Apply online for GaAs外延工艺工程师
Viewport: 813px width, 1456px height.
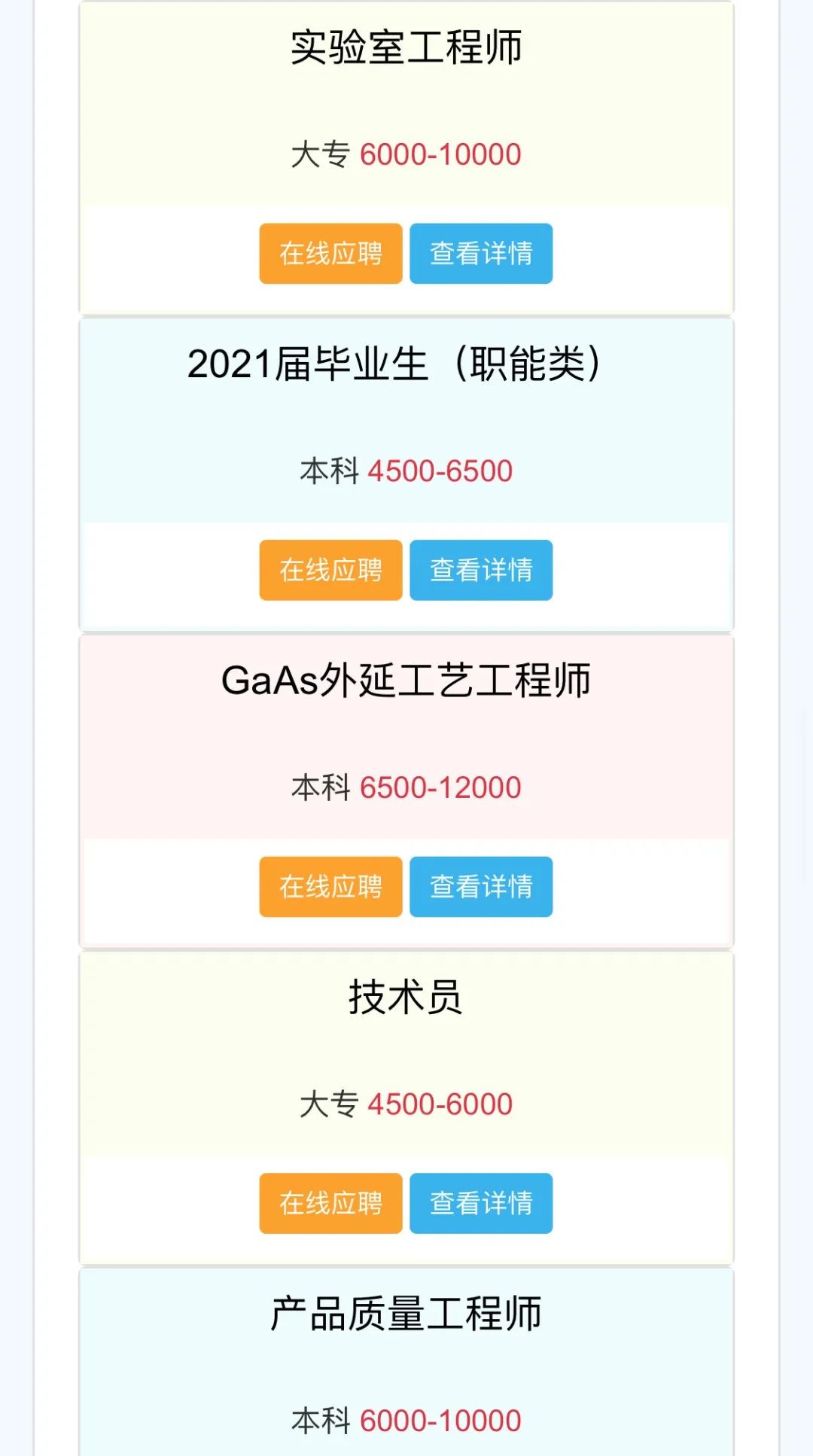(x=330, y=887)
